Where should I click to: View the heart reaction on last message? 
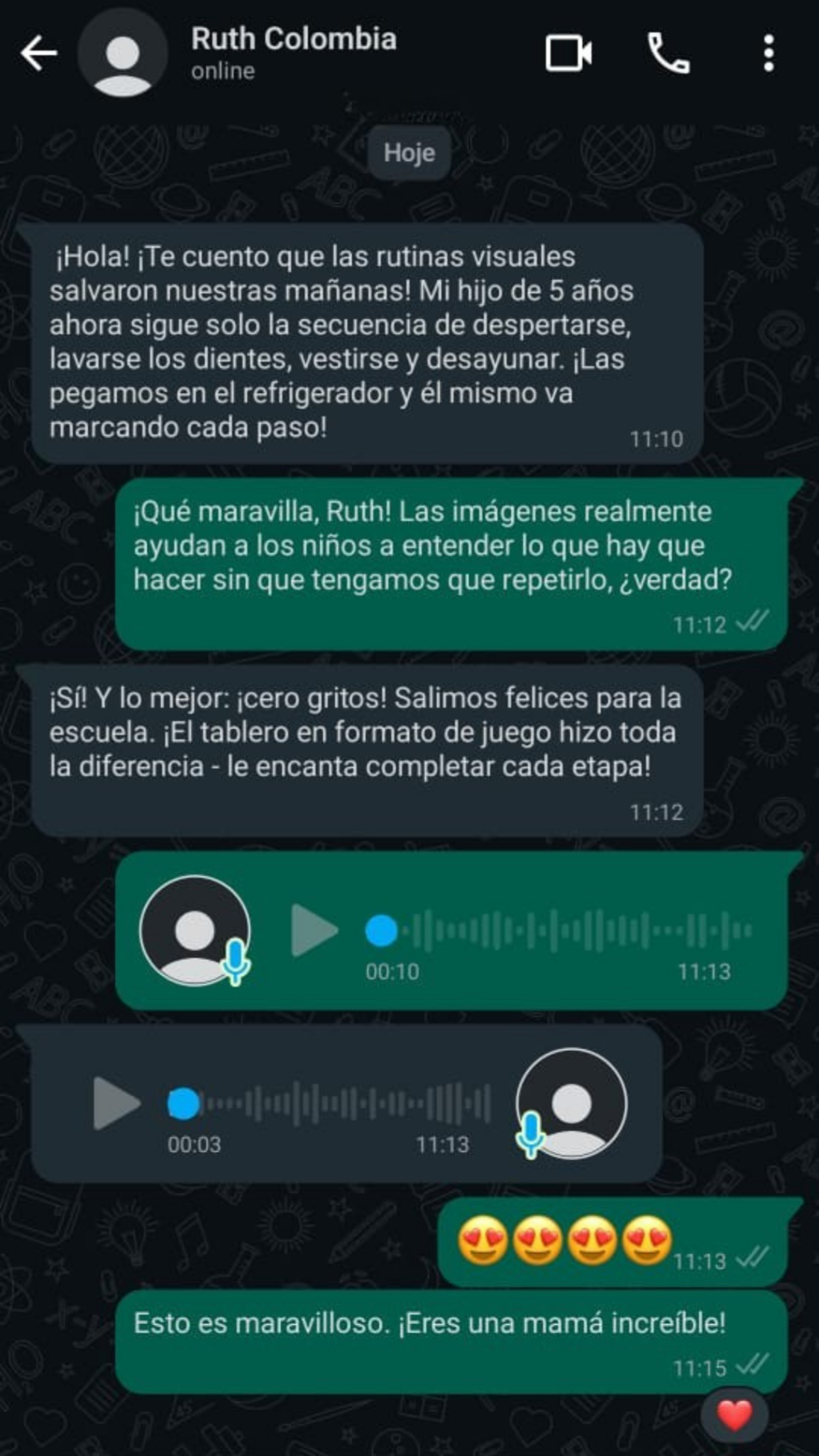coord(733,1415)
